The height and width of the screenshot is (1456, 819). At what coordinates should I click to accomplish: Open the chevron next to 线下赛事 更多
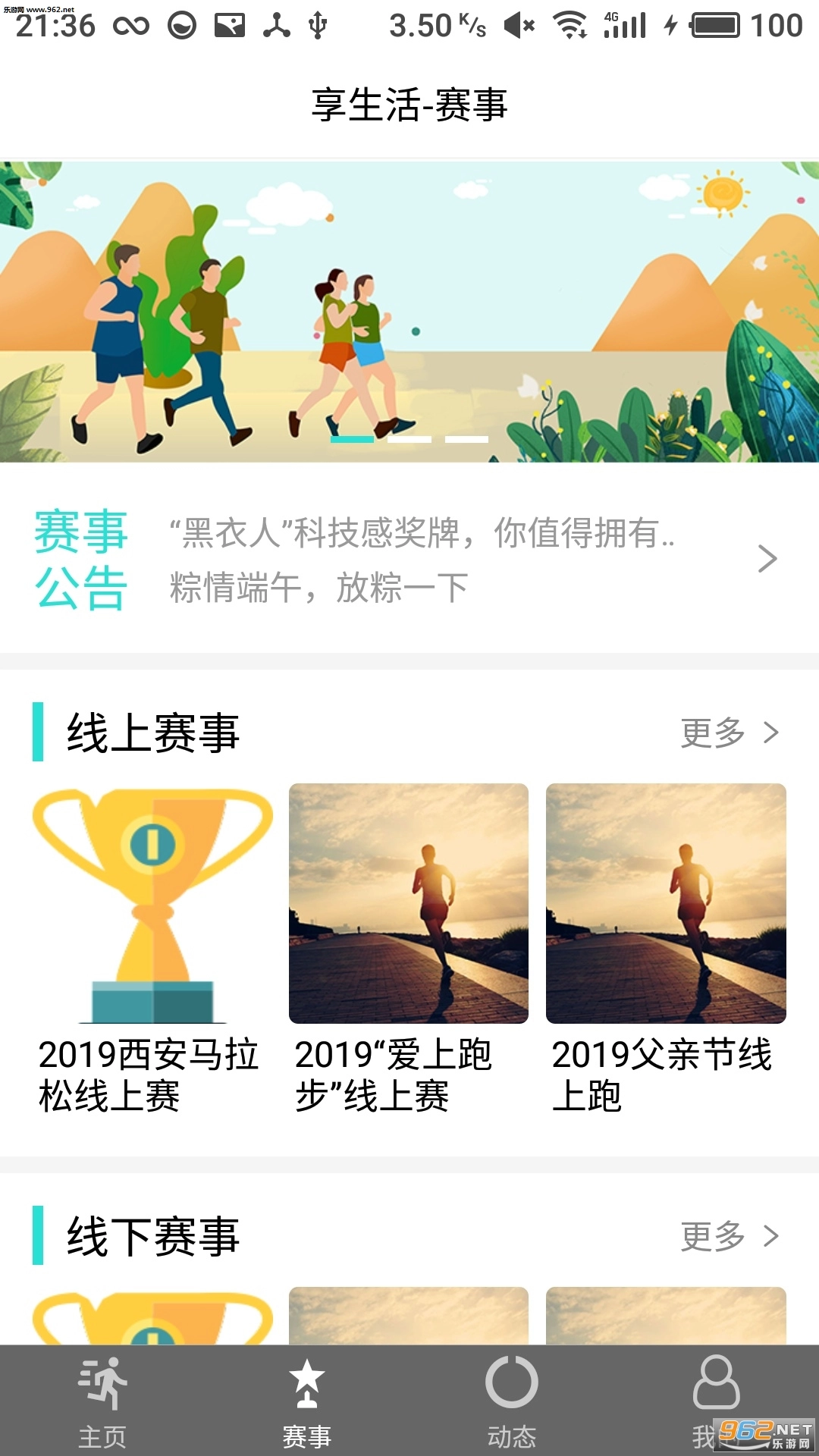772,1236
